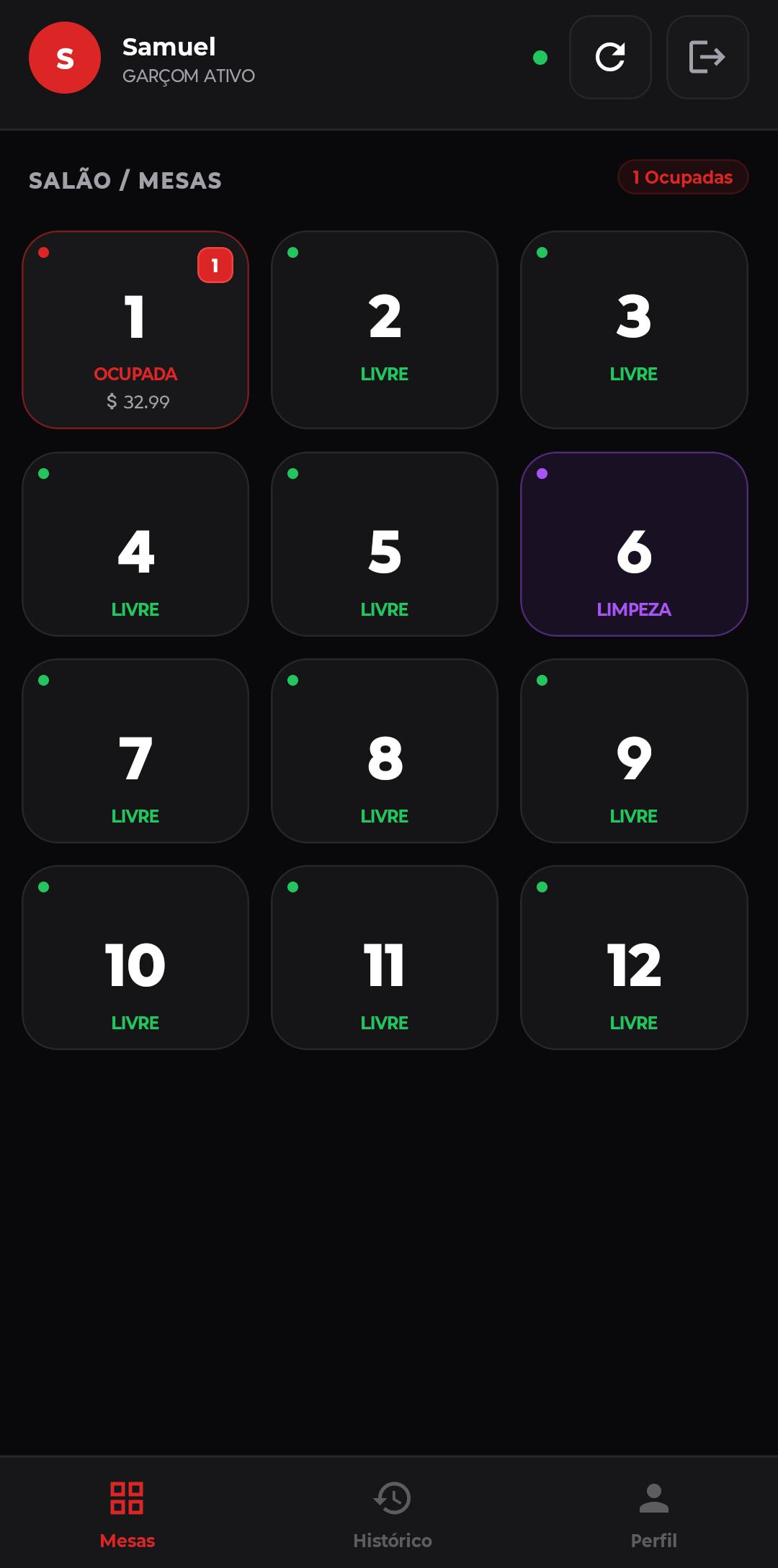The image size is (778, 1568).
Task: Choose table 4
Action: [135, 544]
